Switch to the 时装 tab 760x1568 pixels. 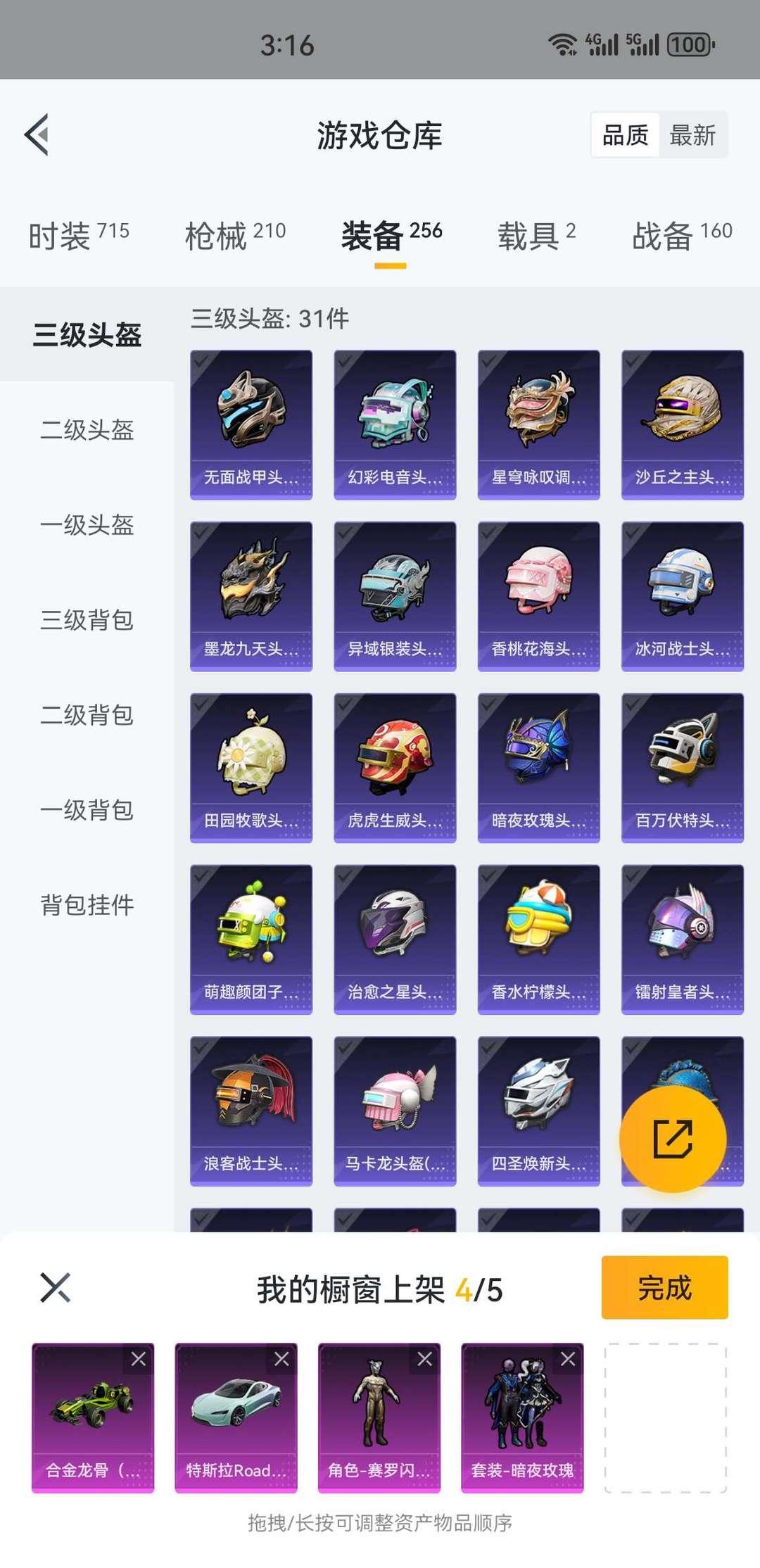(x=79, y=236)
